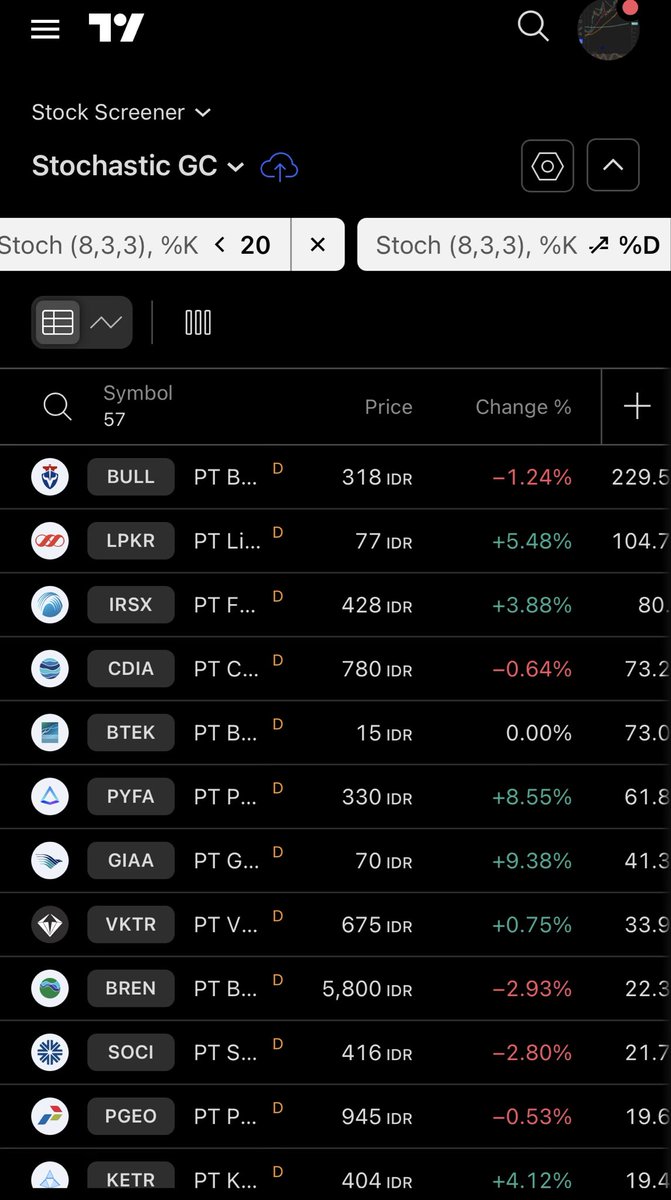This screenshot has width=671, height=1200.
Task: Open the GIAA stock row
Action: (131, 861)
